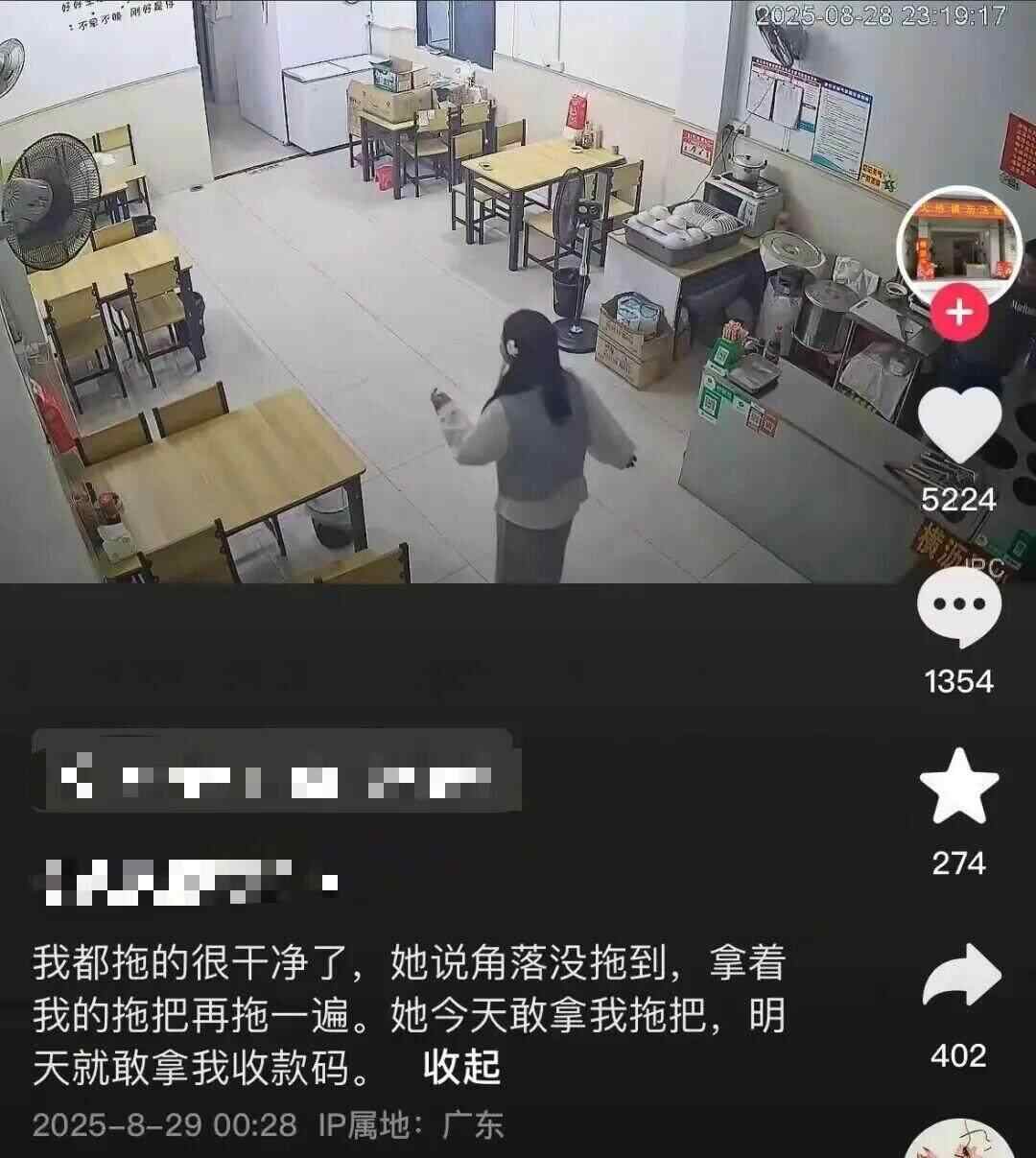
Task: Open the spinning music disc
Action: click(959, 1142)
